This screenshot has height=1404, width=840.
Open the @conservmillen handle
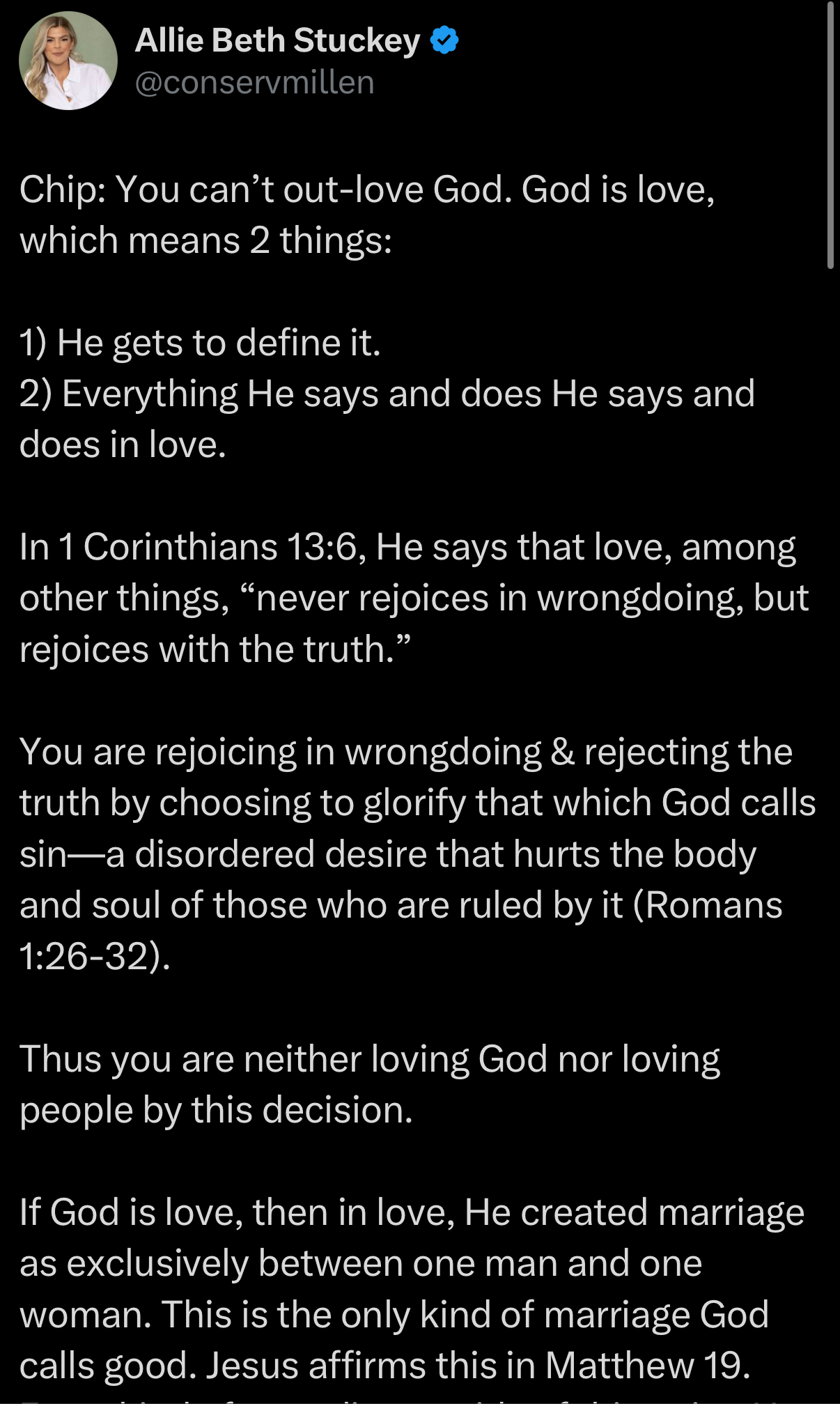click(255, 83)
